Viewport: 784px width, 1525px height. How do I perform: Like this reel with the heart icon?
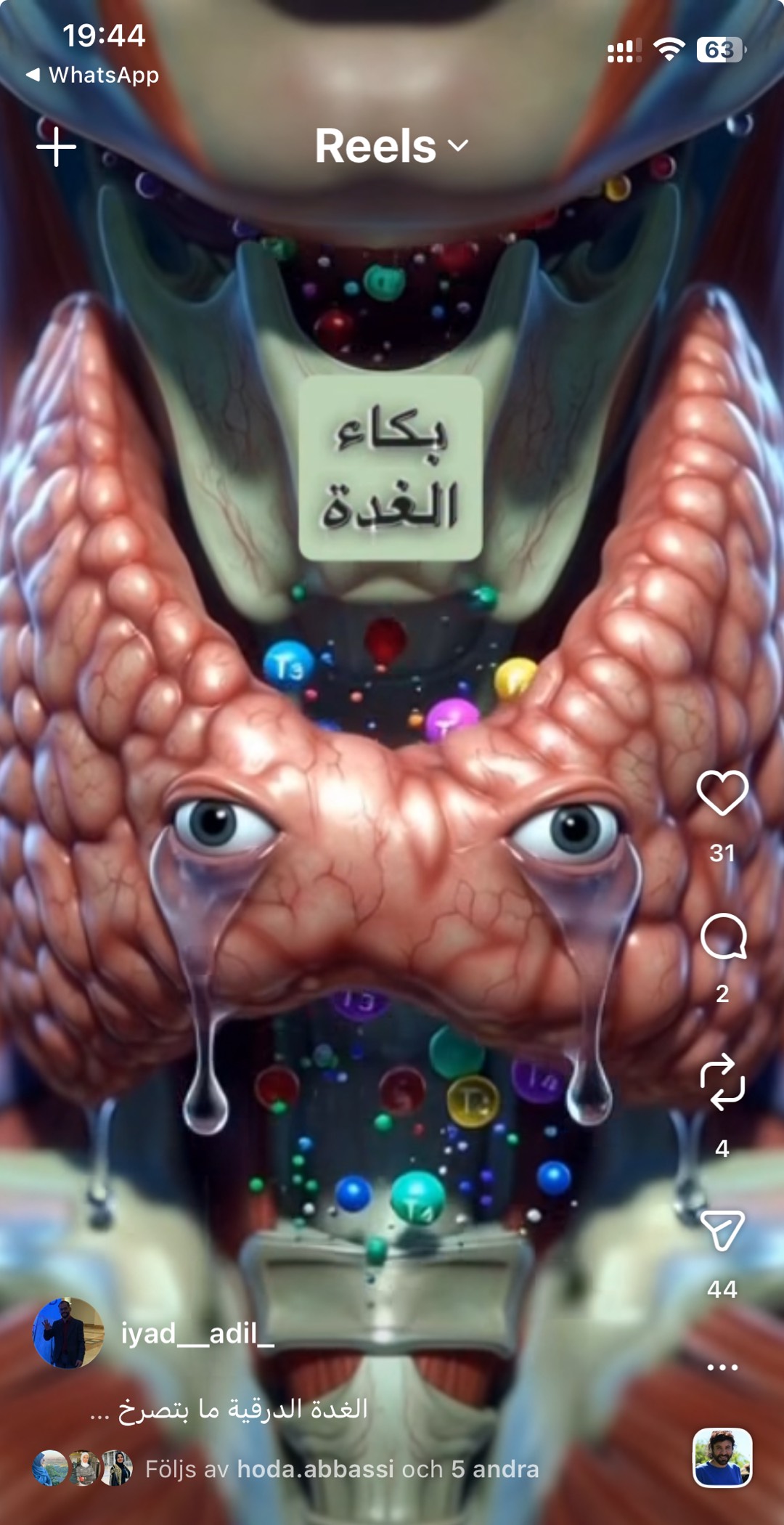[x=722, y=793]
